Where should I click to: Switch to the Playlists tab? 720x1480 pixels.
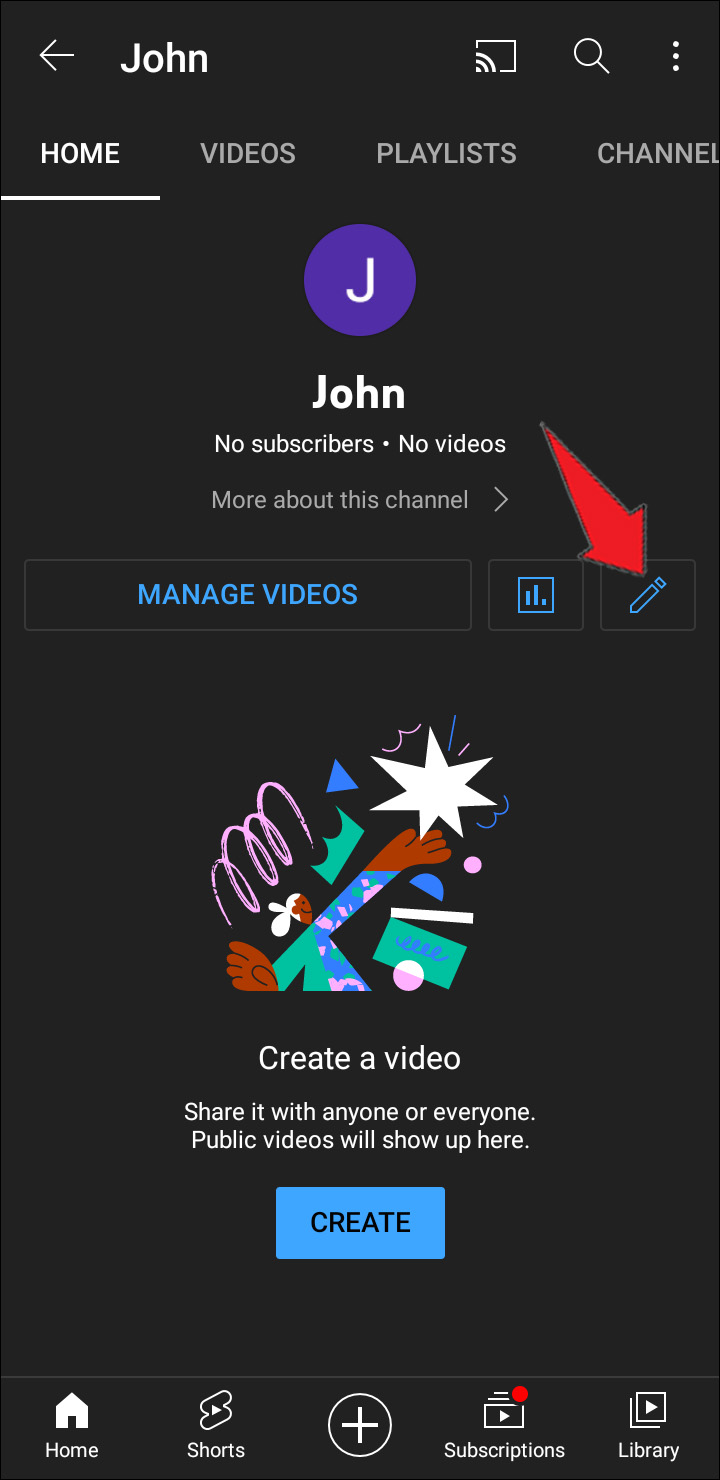point(446,153)
